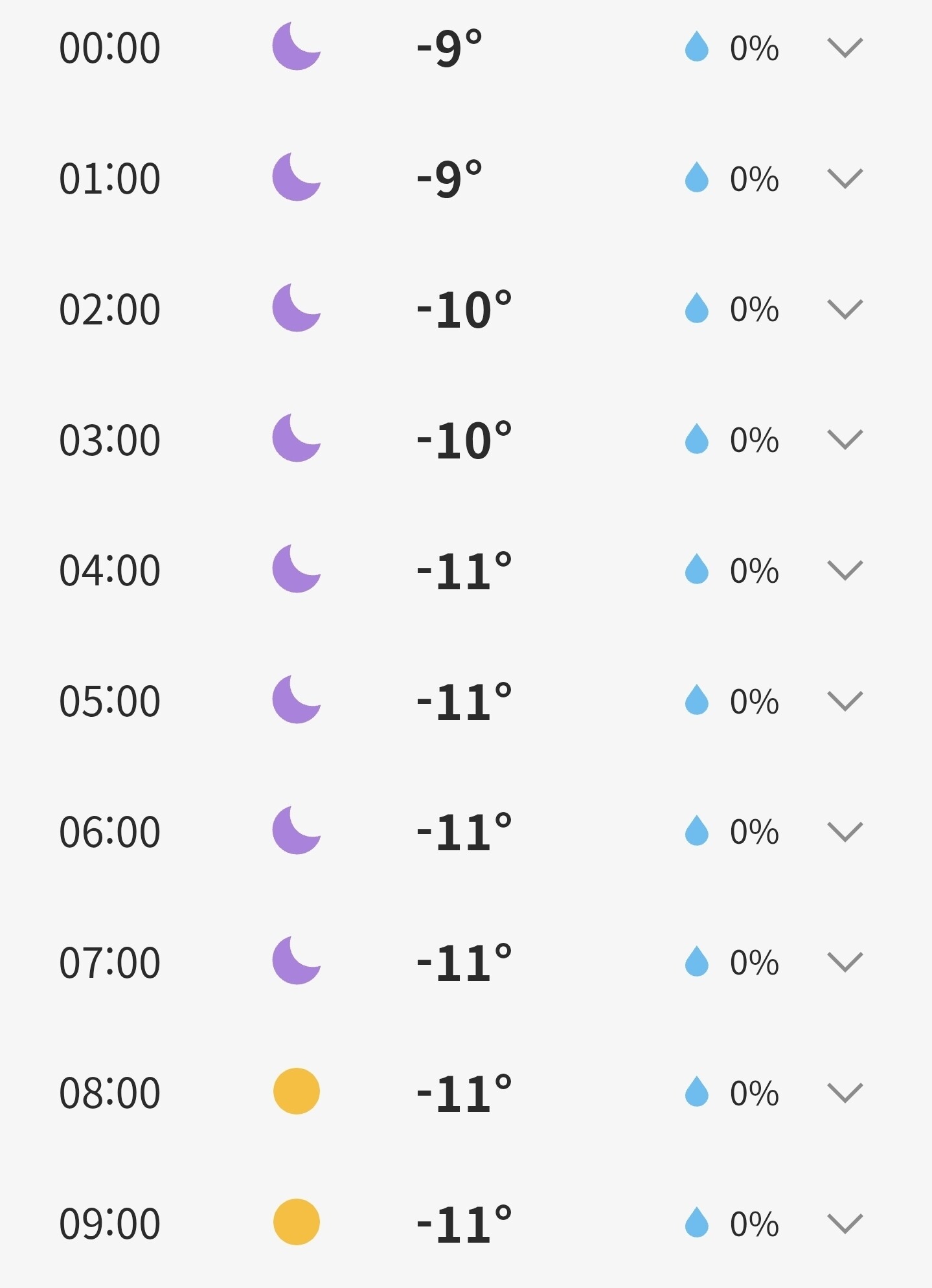Expand the 04:00 weather row

click(x=845, y=571)
